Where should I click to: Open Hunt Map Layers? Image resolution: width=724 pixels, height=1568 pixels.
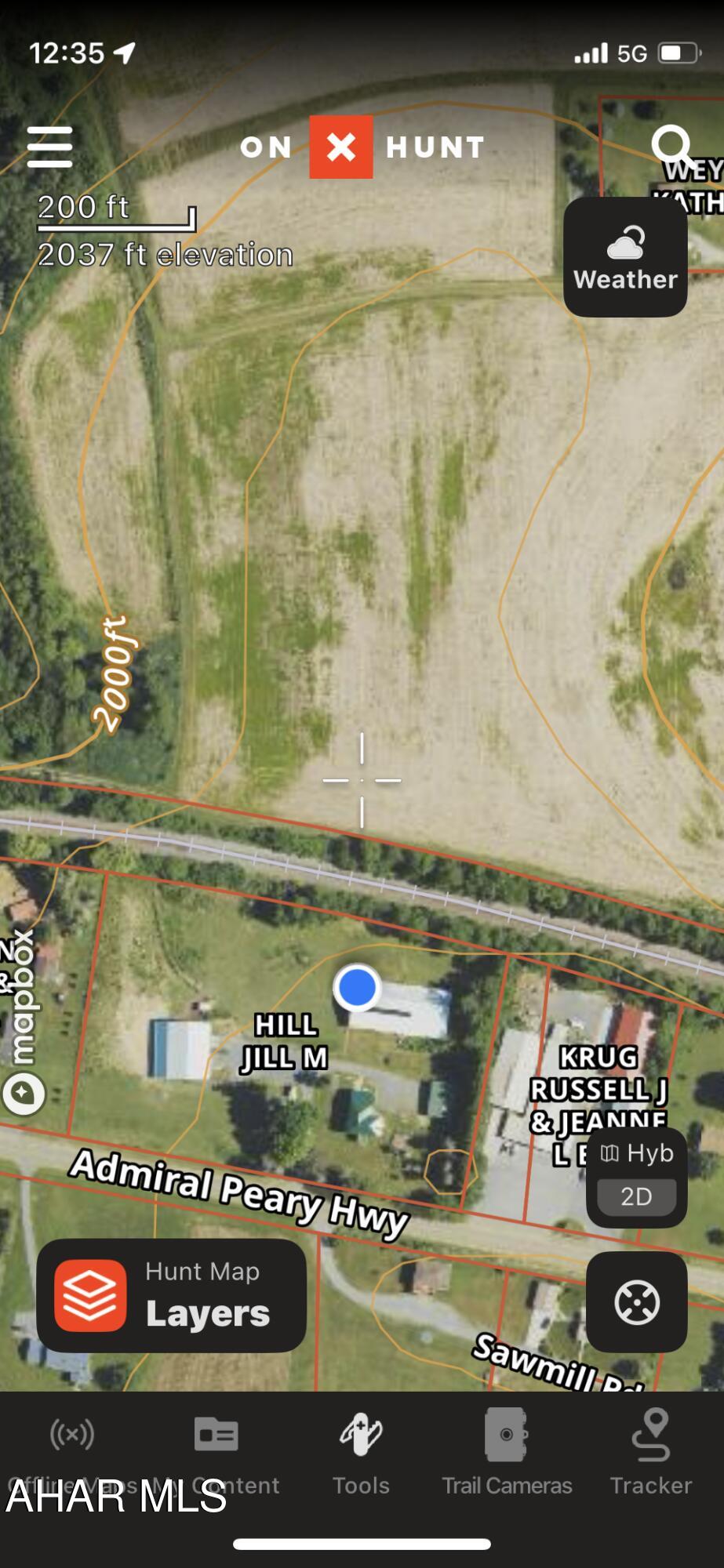tap(171, 1295)
